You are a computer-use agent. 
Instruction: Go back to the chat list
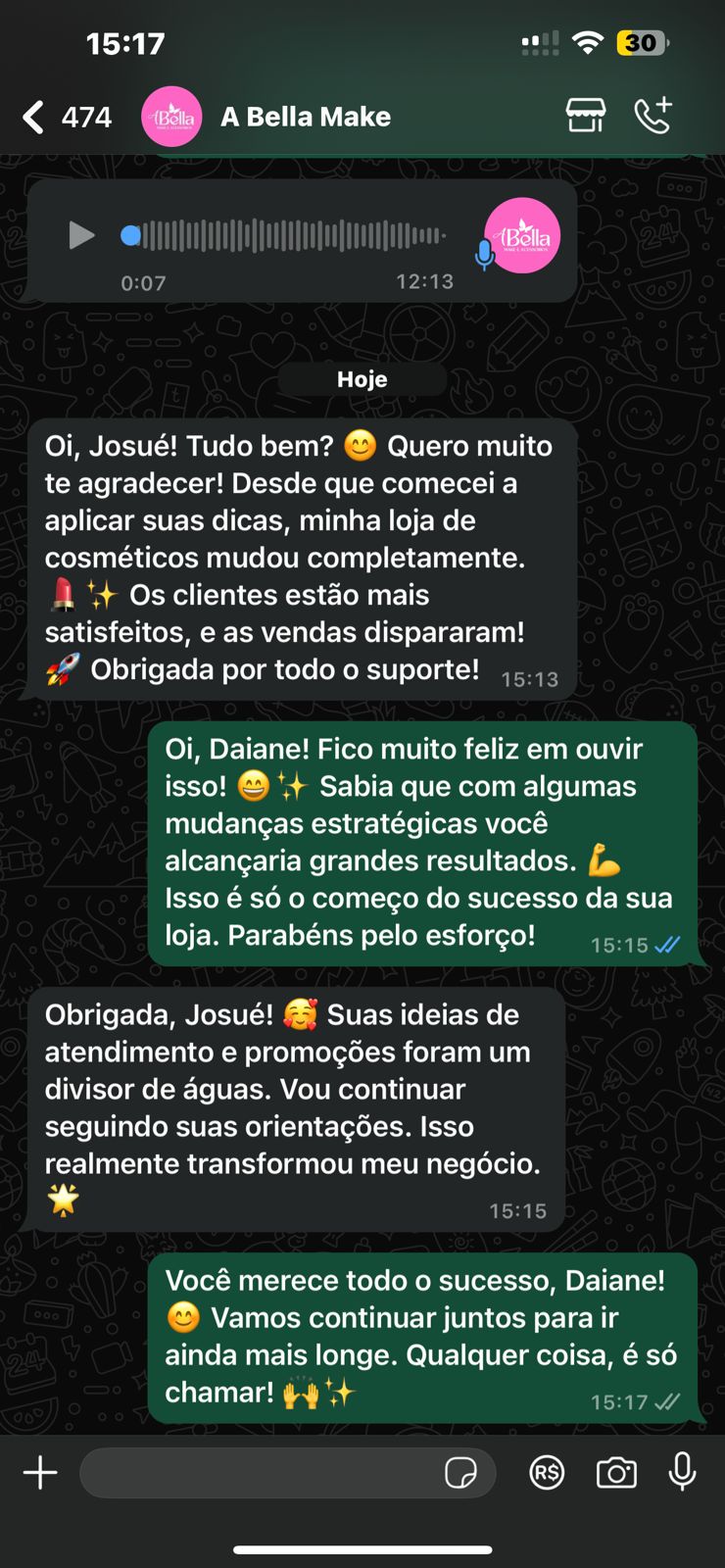pos(34,117)
